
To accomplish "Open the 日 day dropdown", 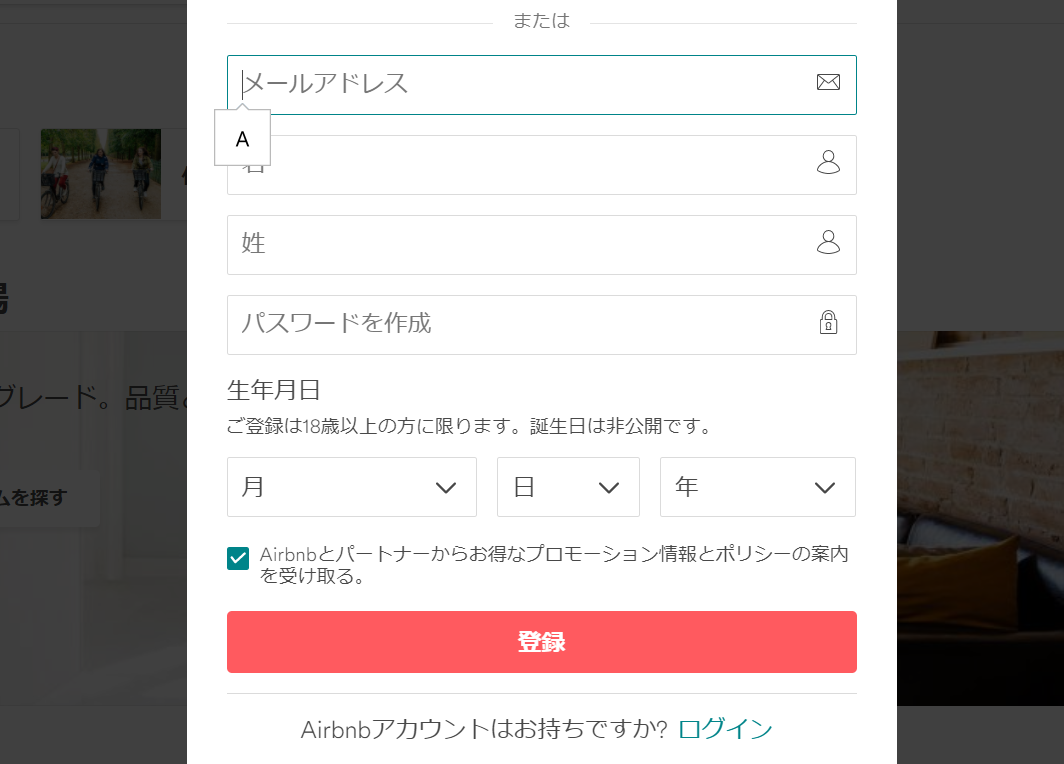I will [x=567, y=487].
